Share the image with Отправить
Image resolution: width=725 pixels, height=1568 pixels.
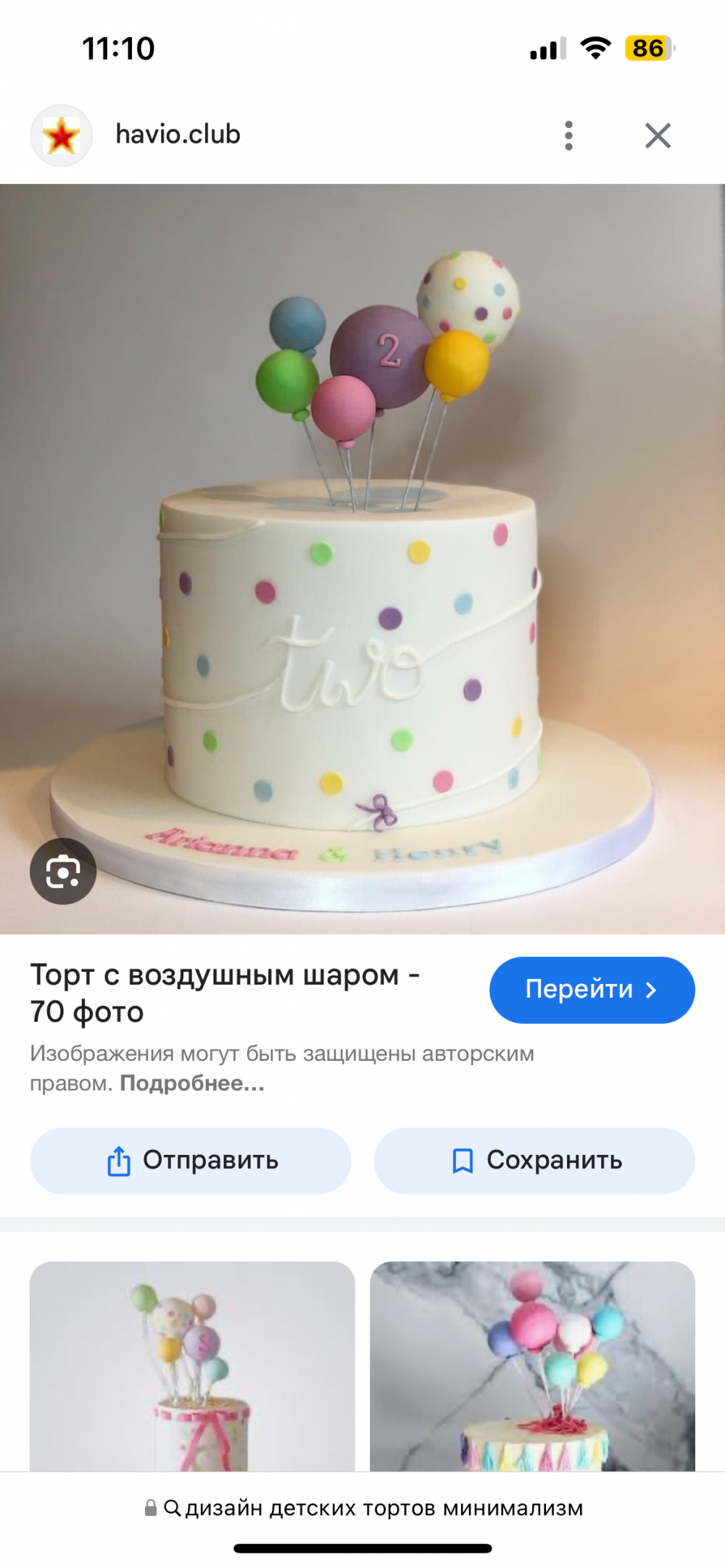[190, 1161]
